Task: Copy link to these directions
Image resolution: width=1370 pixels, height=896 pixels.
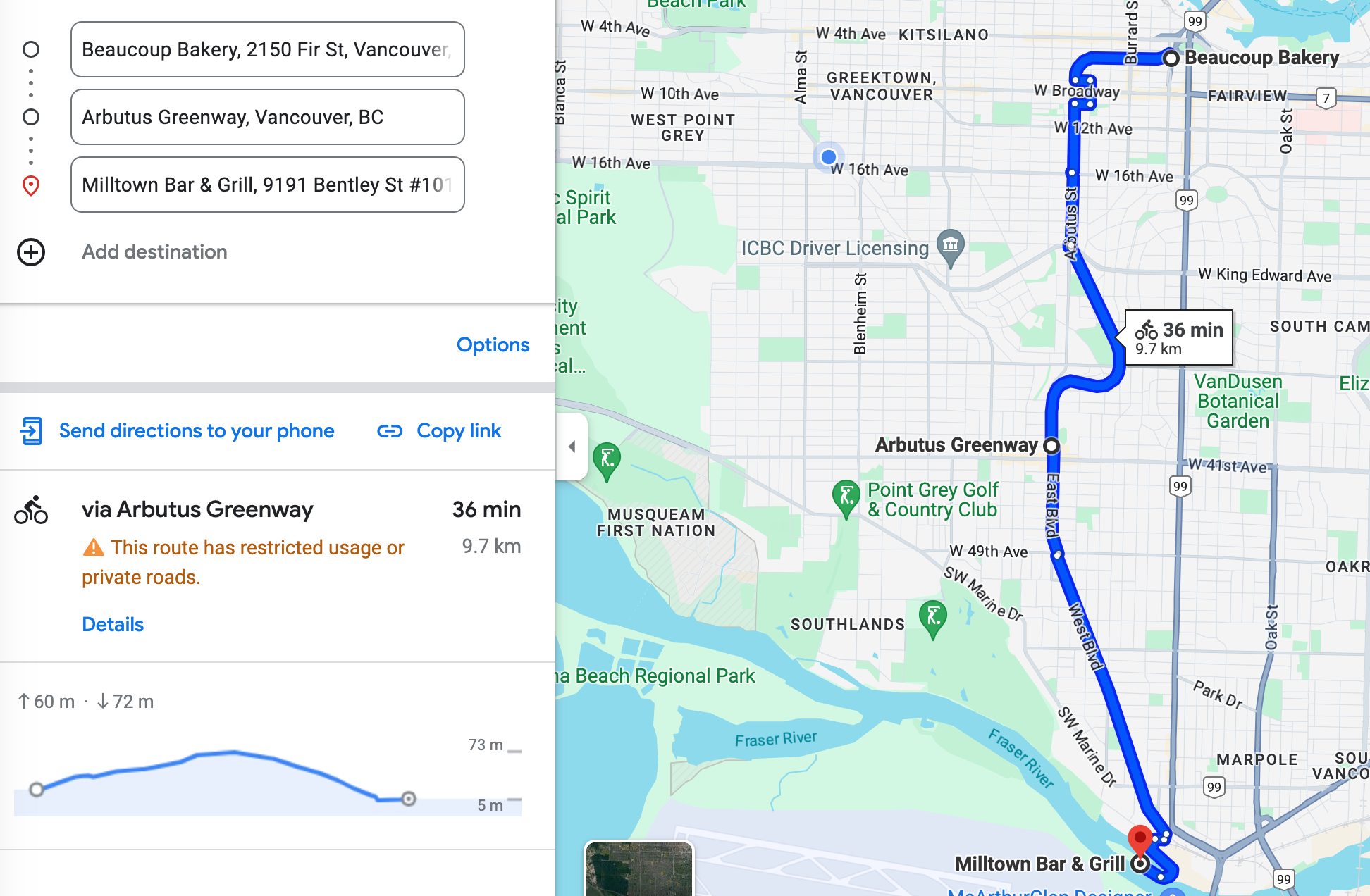Action: [440, 431]
